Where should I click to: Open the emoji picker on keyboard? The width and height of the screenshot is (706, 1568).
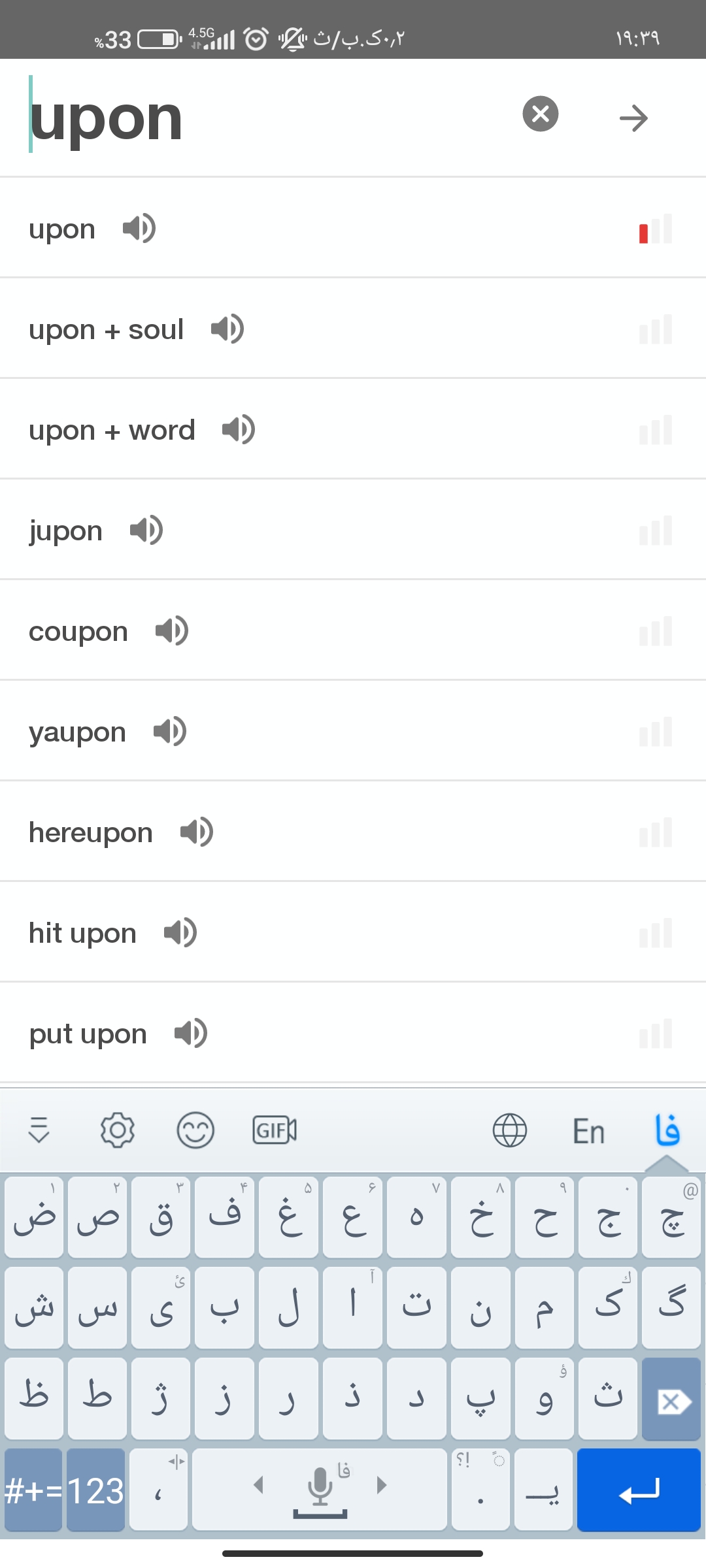(195, 1130)
